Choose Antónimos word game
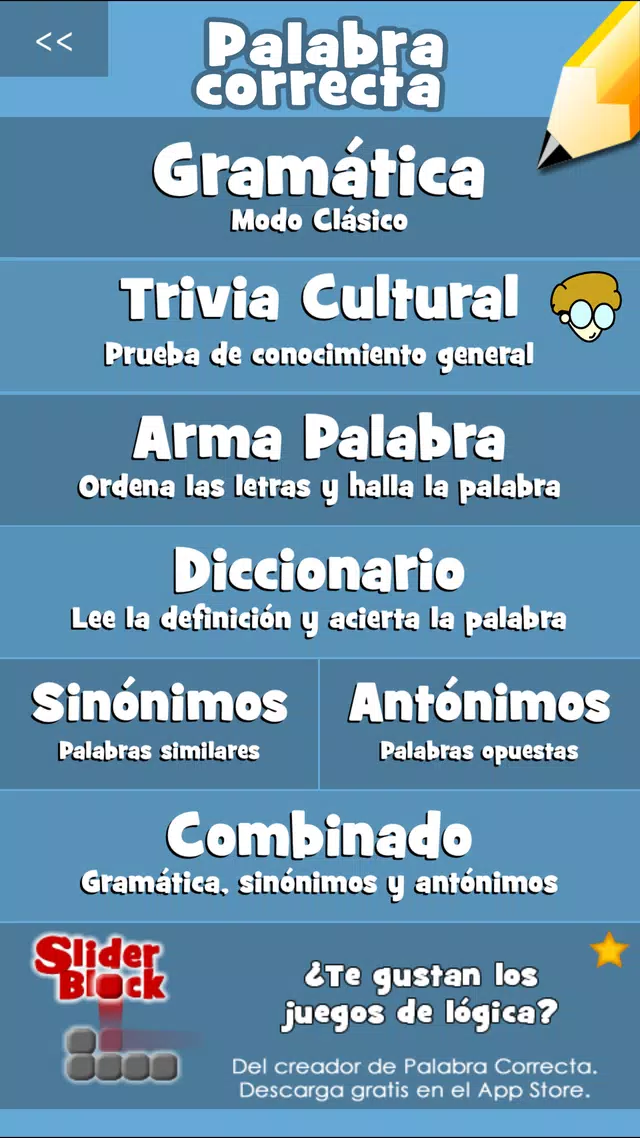The height and width of the screenshot is (1138, 640). point(480,723)
